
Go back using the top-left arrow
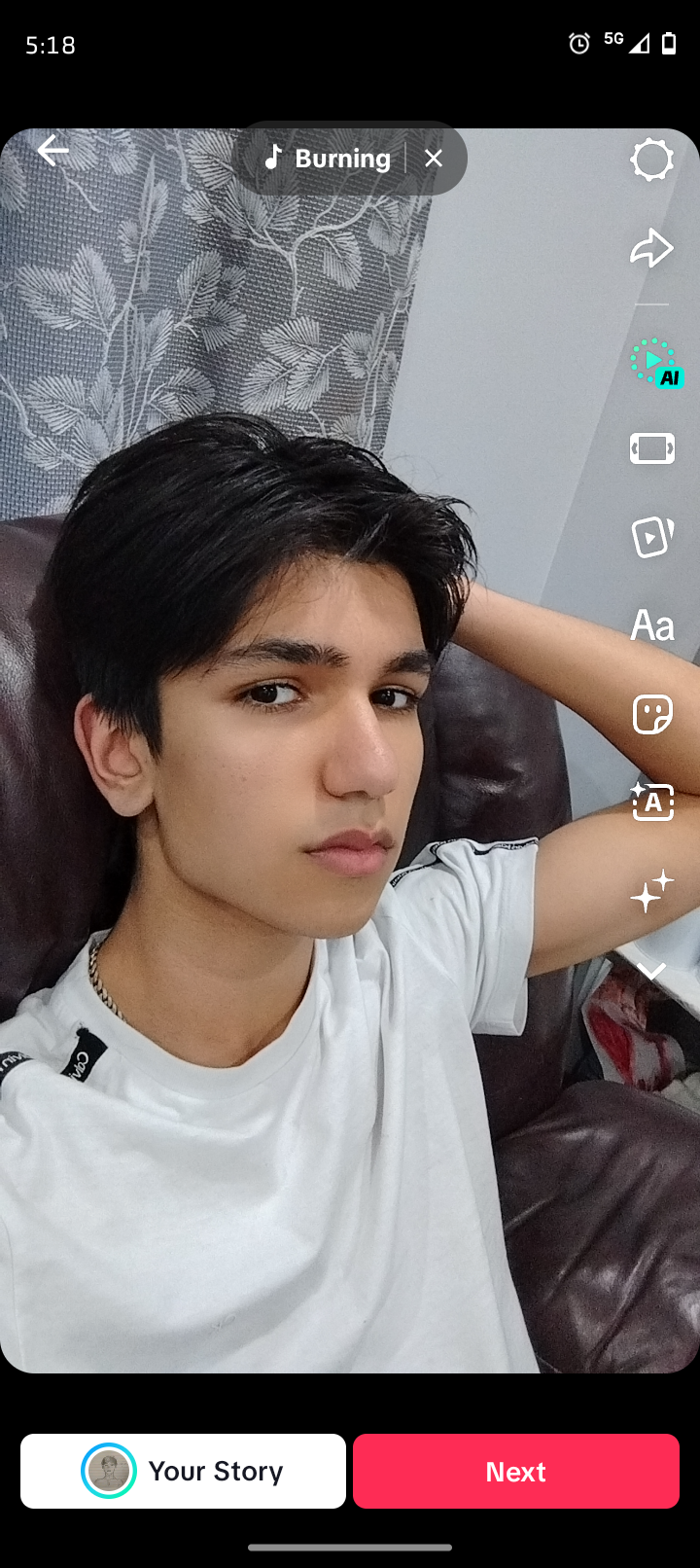tap(52, 151)
